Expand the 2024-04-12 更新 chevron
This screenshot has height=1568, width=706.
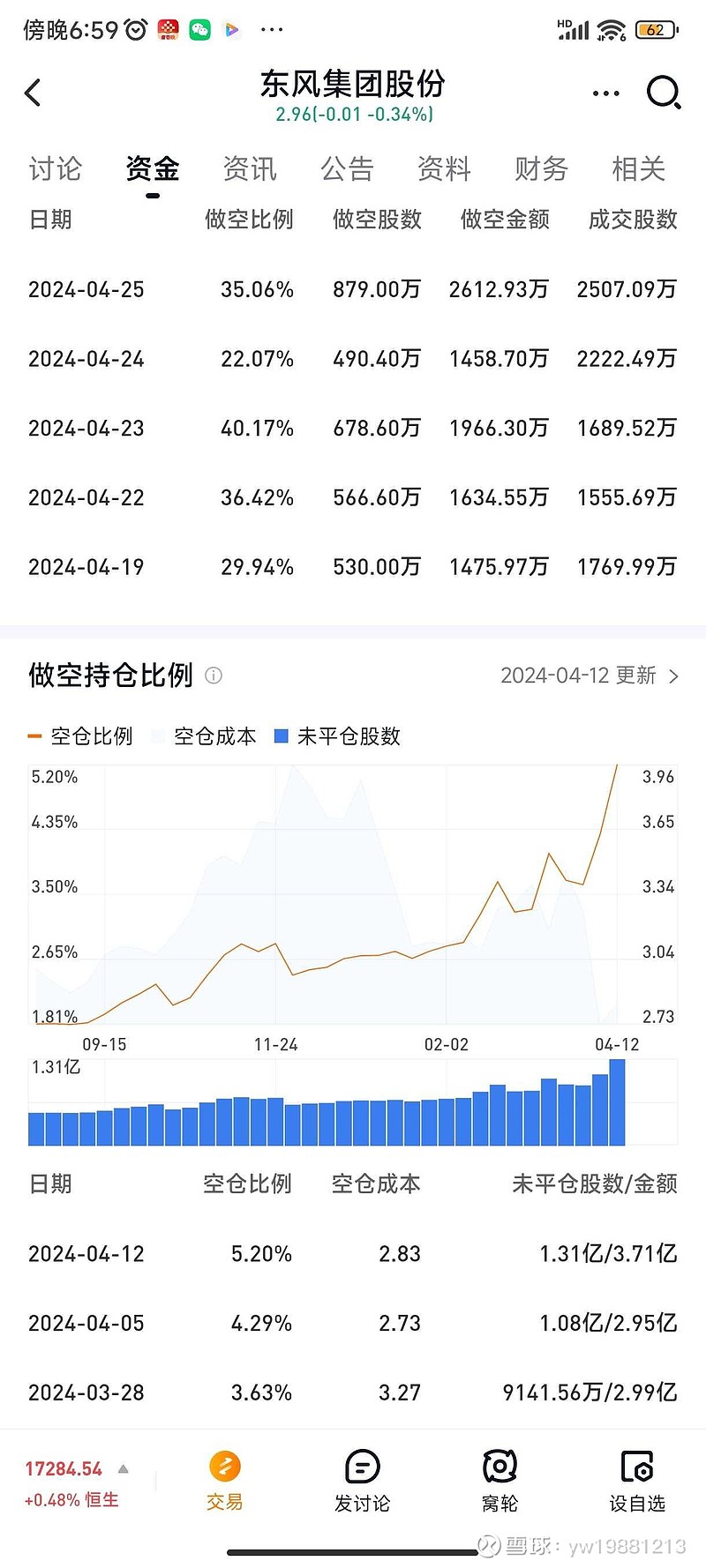675,676
